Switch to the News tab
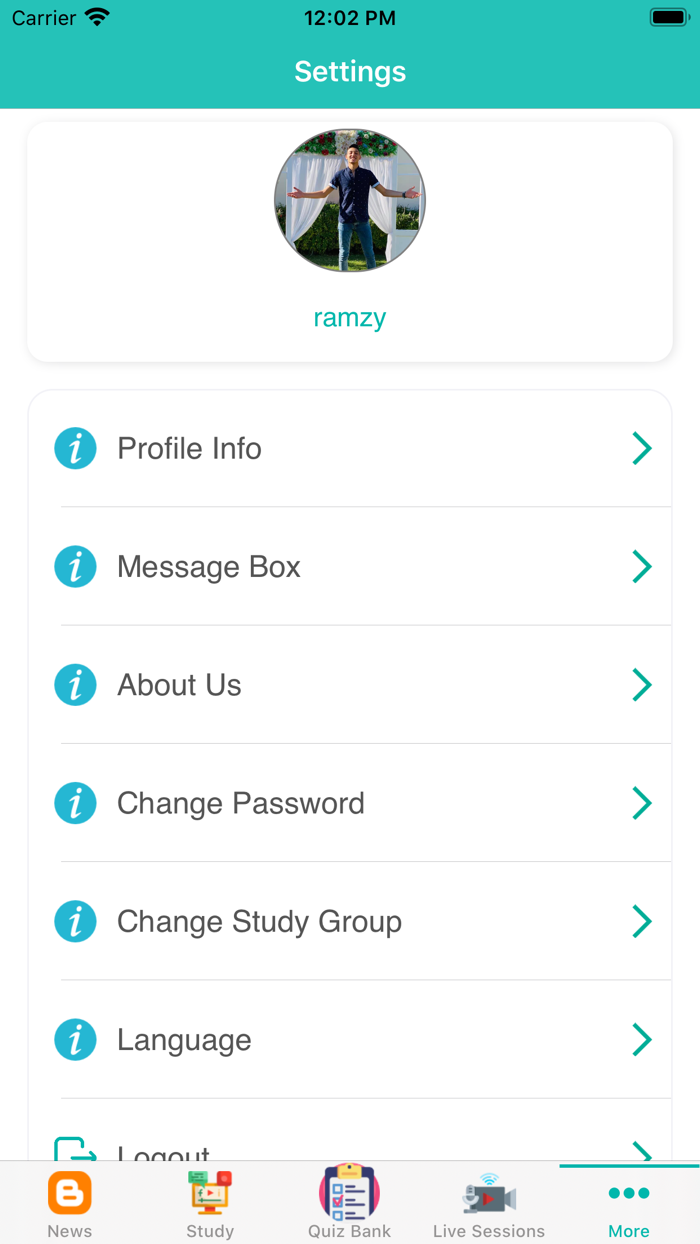Viewport: 700px width, 1244px height. 70,1204
